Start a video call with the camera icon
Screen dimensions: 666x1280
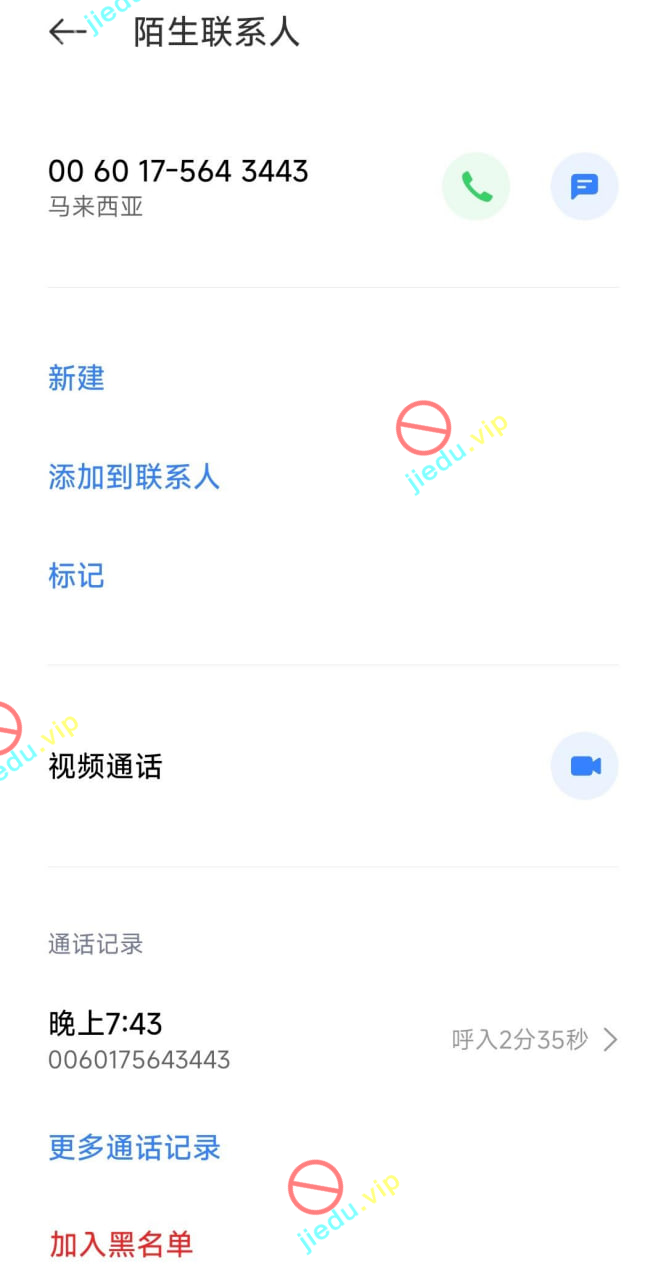584,766
